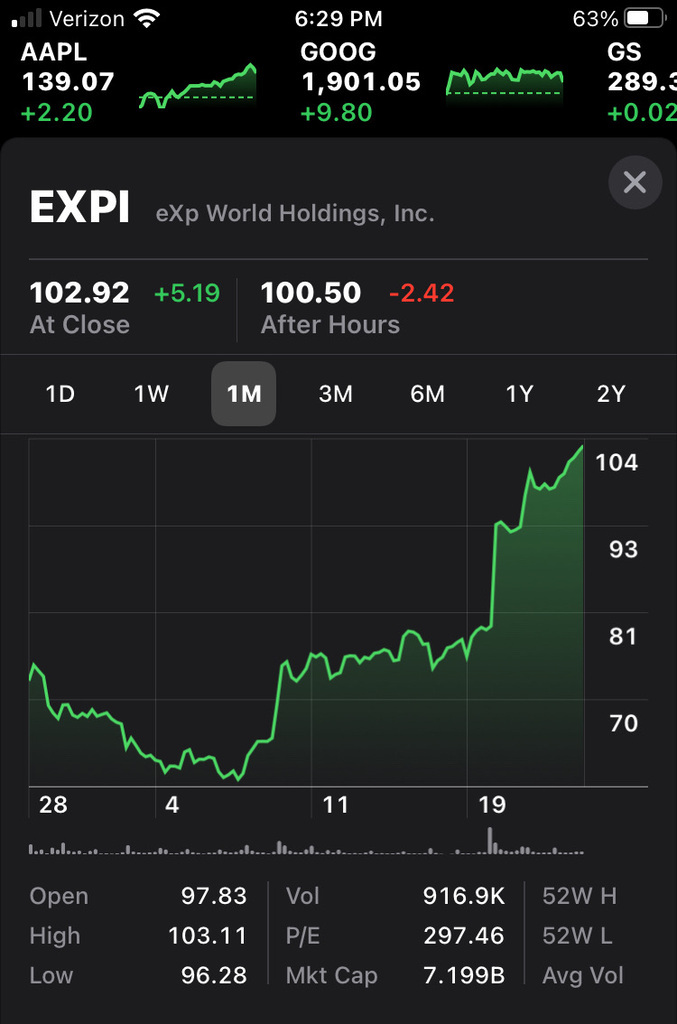This screenshot has width=677, height=1024.
Task: Show the 1M price chart
Action: point(244,394)
